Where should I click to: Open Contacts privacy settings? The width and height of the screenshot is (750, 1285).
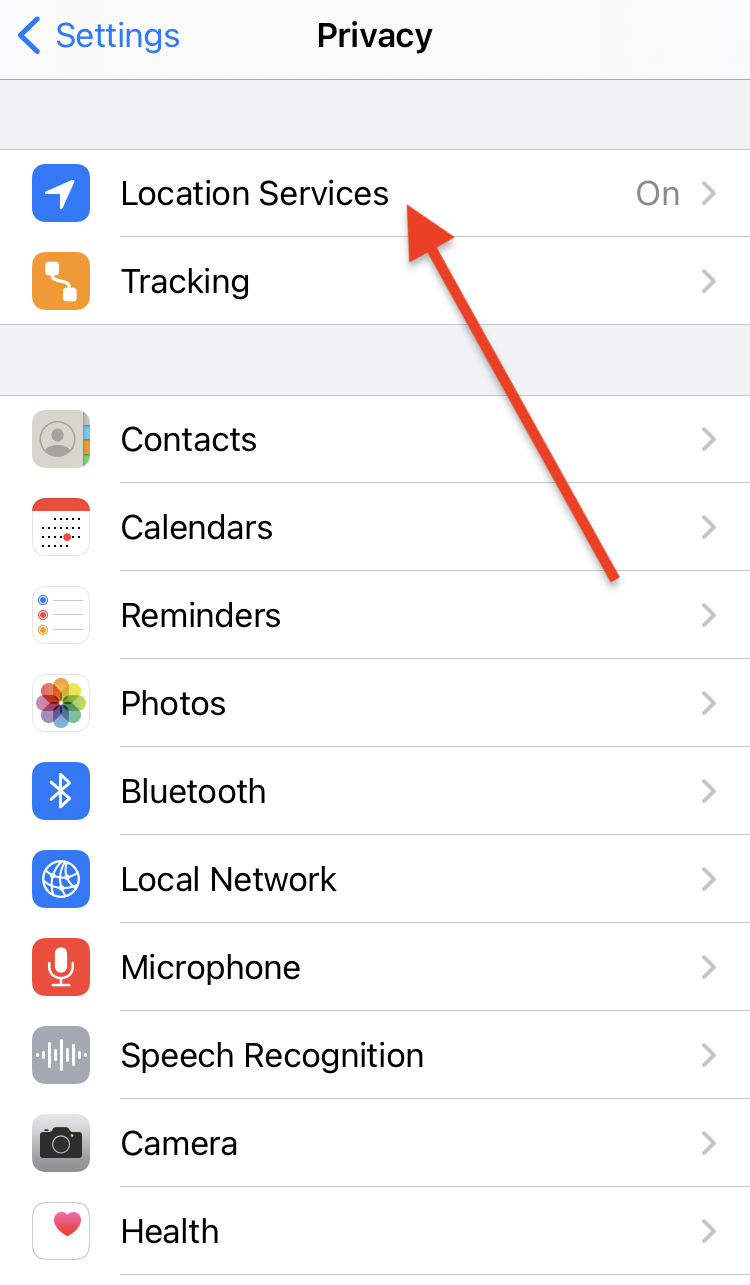[x=189, y=439]
